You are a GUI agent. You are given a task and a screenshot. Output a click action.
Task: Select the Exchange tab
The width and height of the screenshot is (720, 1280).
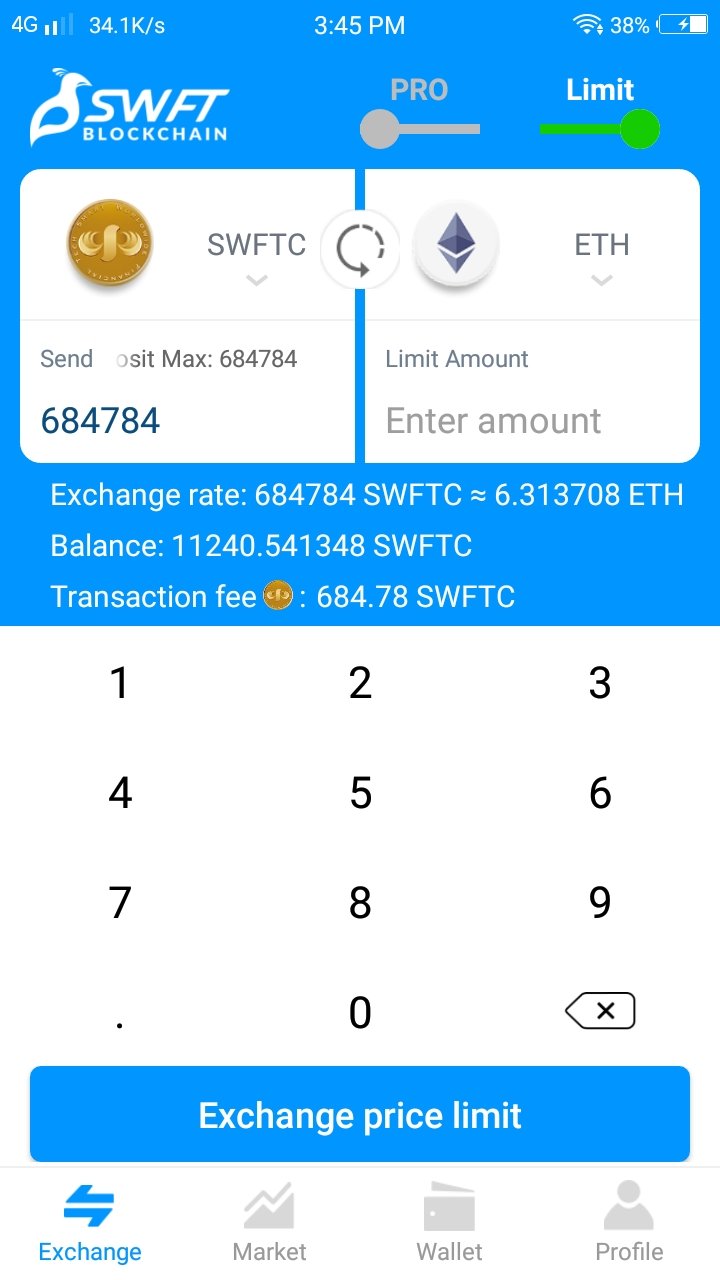(x=90, y=1222)
